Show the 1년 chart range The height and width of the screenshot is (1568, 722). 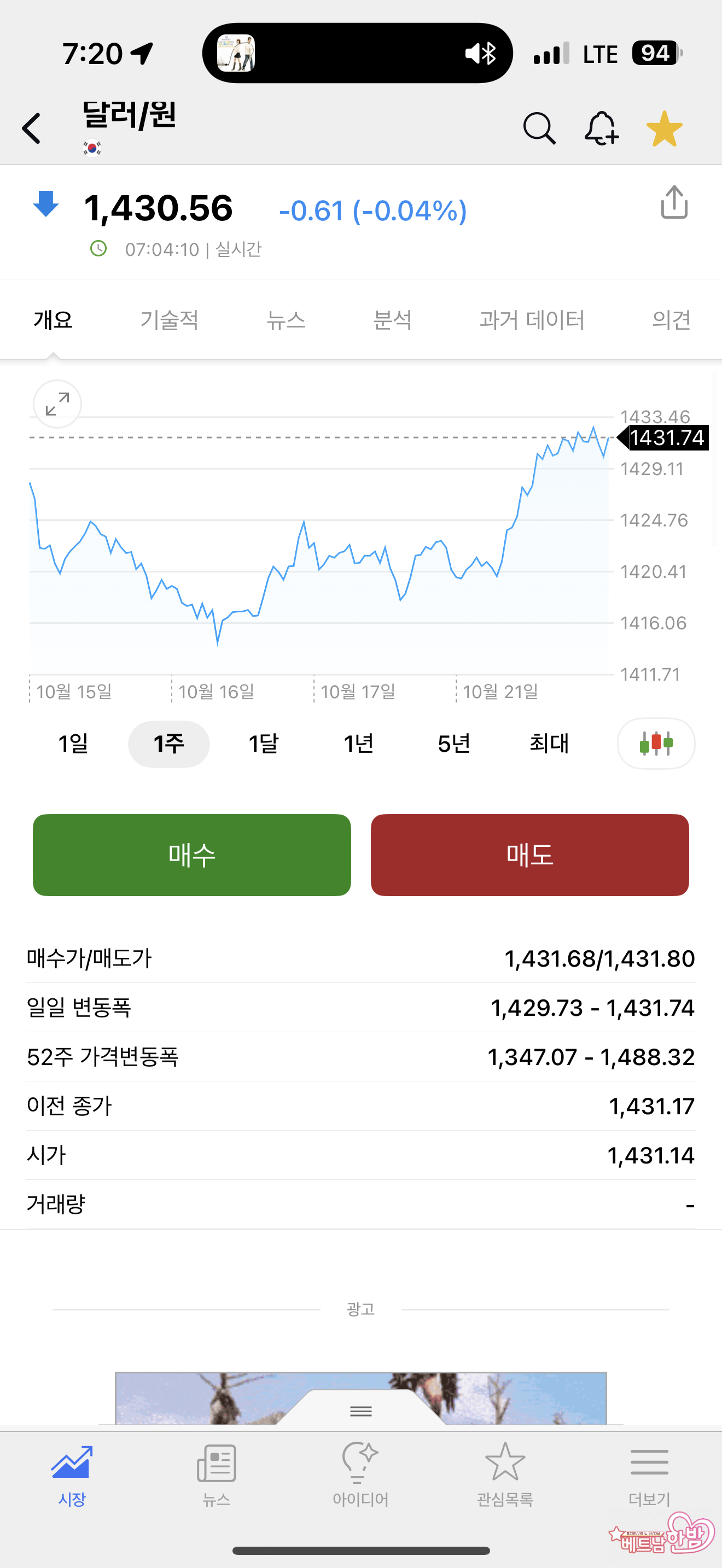(x=359, y=743)
